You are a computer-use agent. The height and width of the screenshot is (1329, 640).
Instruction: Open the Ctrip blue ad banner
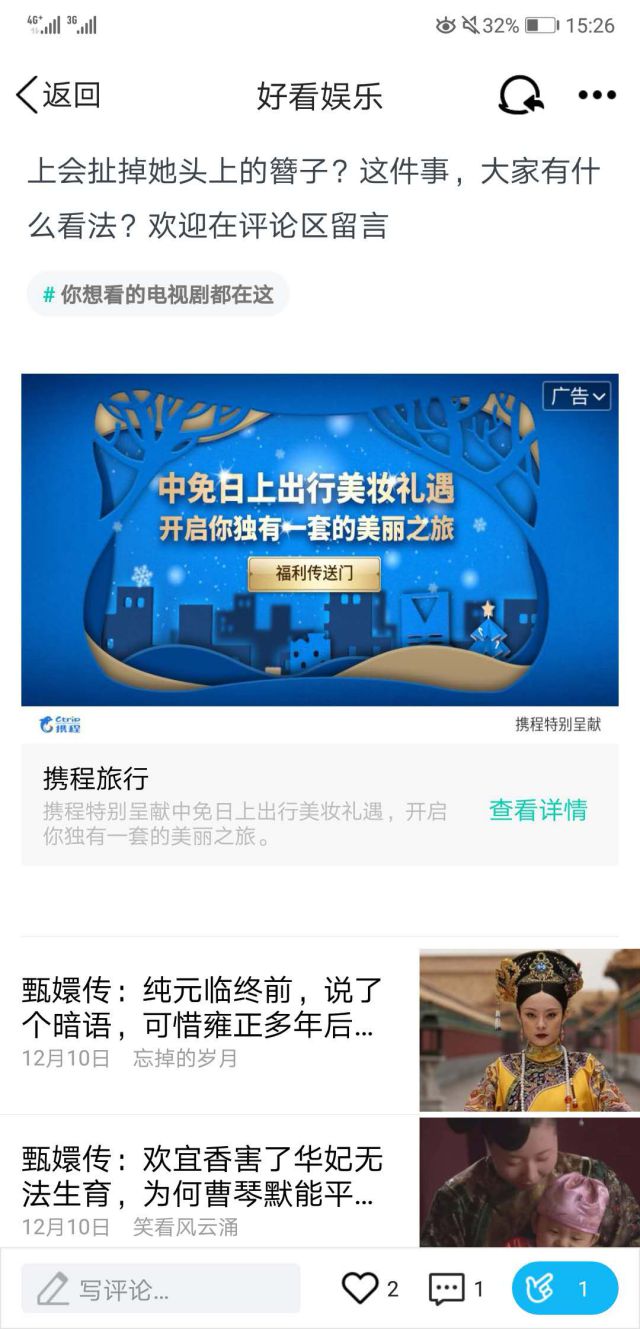(x=320, y=540)
